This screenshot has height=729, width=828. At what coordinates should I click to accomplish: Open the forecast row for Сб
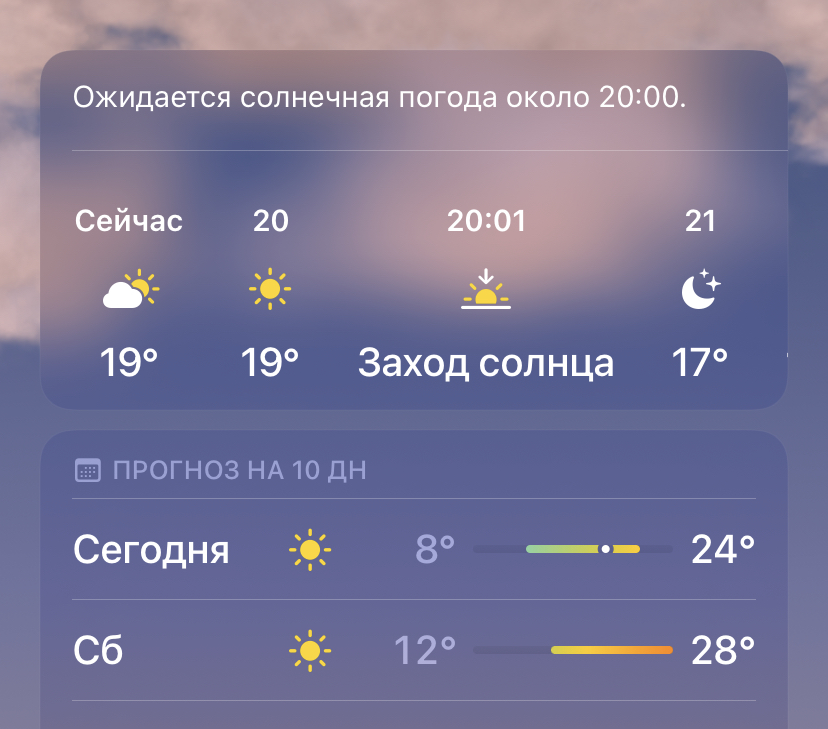click(413, 651)
